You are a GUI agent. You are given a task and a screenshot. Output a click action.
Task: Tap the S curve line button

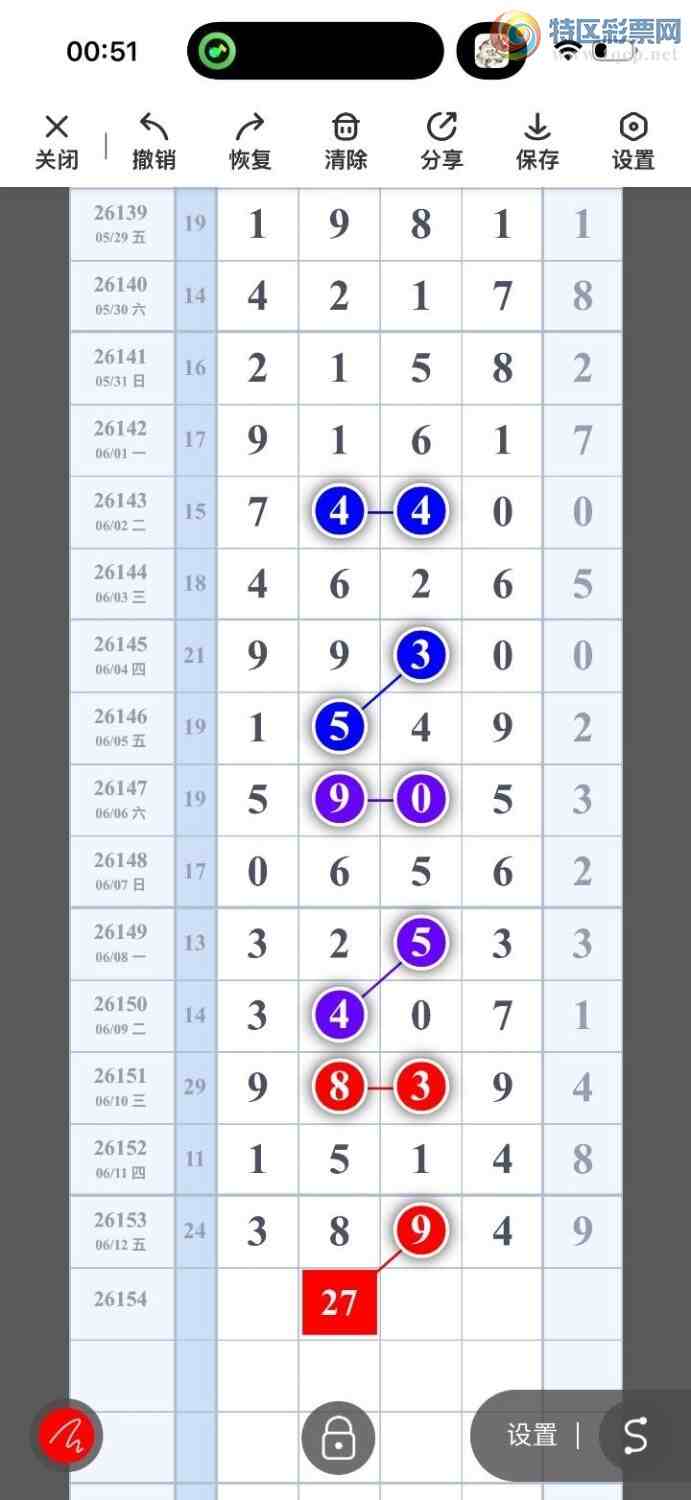(x=636, y=1436)
